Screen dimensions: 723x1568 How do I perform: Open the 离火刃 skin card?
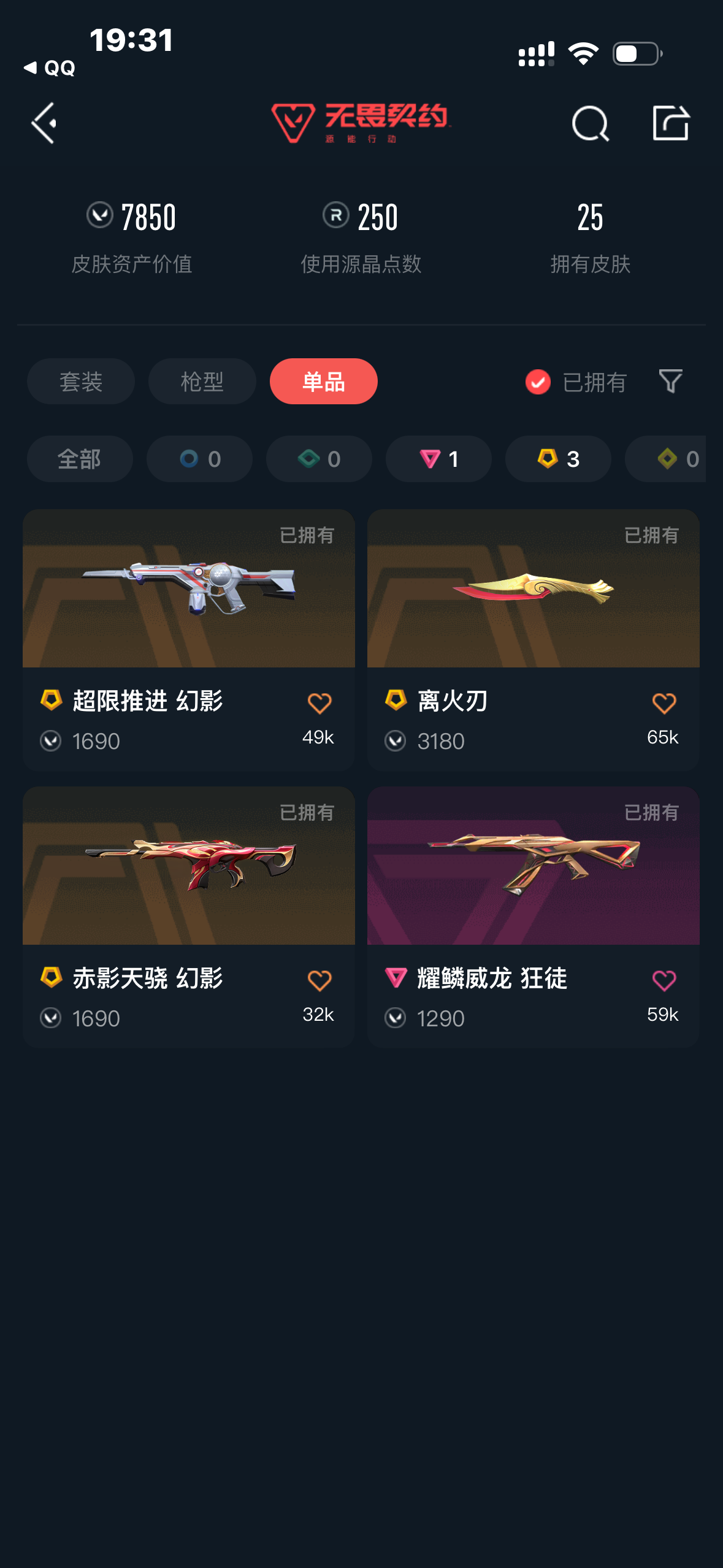533,589
